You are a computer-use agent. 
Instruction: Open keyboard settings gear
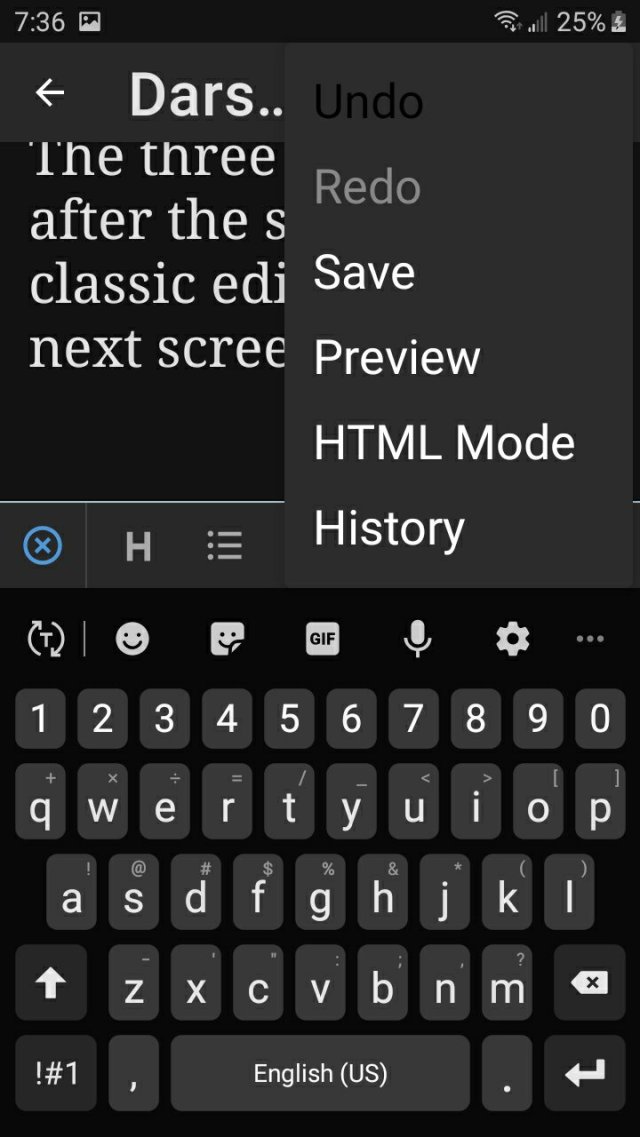[512, 638]
